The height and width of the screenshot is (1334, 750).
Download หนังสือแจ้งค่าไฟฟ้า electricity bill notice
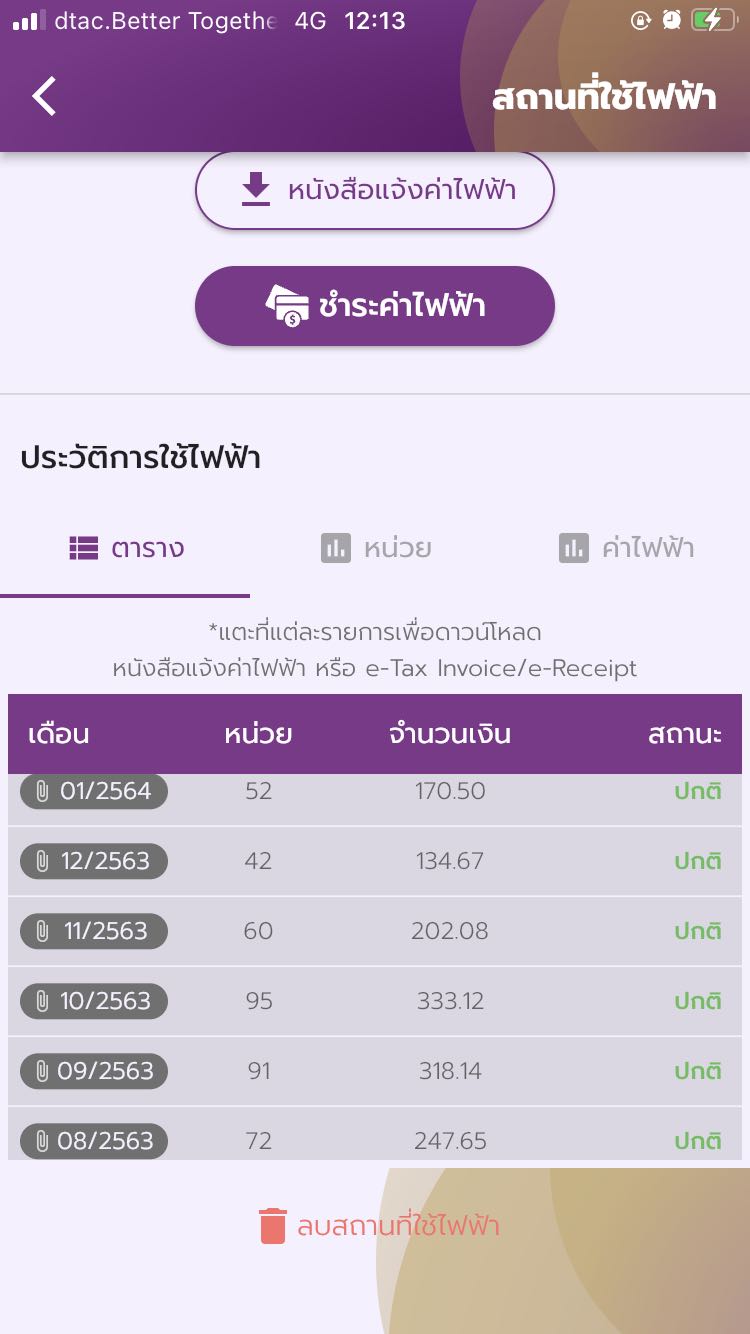(374, 190)
